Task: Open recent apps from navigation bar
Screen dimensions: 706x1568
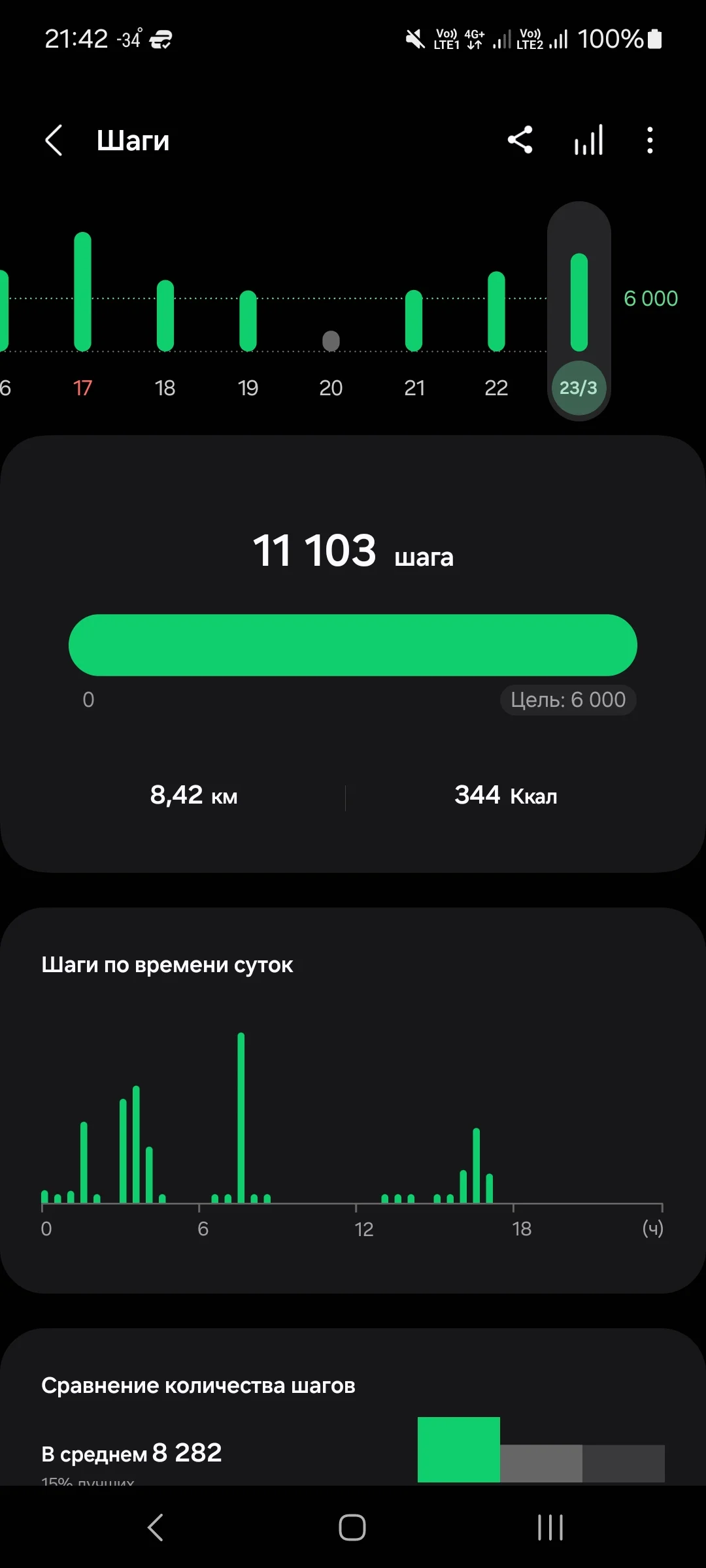Action: 550,1527
